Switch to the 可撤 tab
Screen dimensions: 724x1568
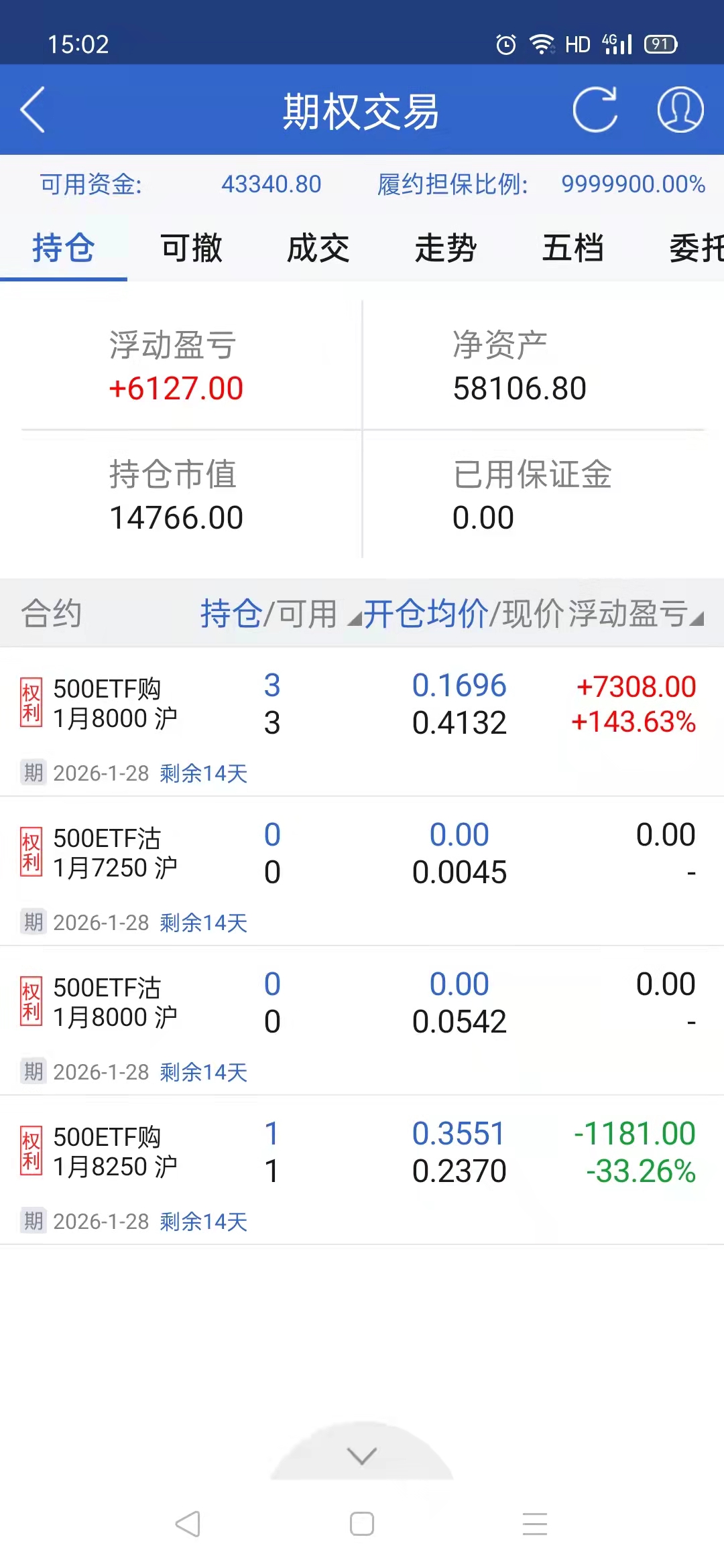(x=191, y=249)
